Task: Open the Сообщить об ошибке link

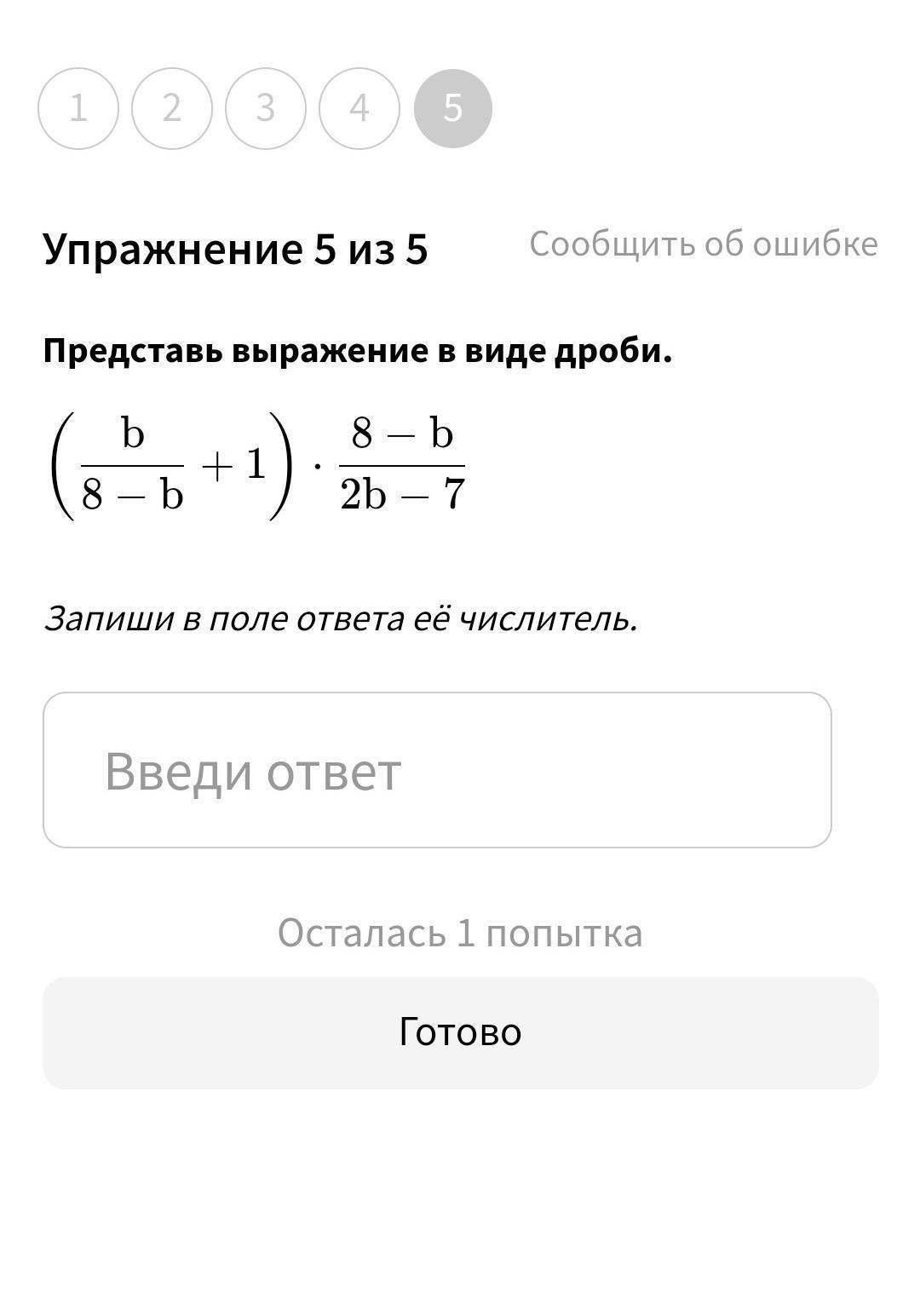Action: (x=704, y=244)
